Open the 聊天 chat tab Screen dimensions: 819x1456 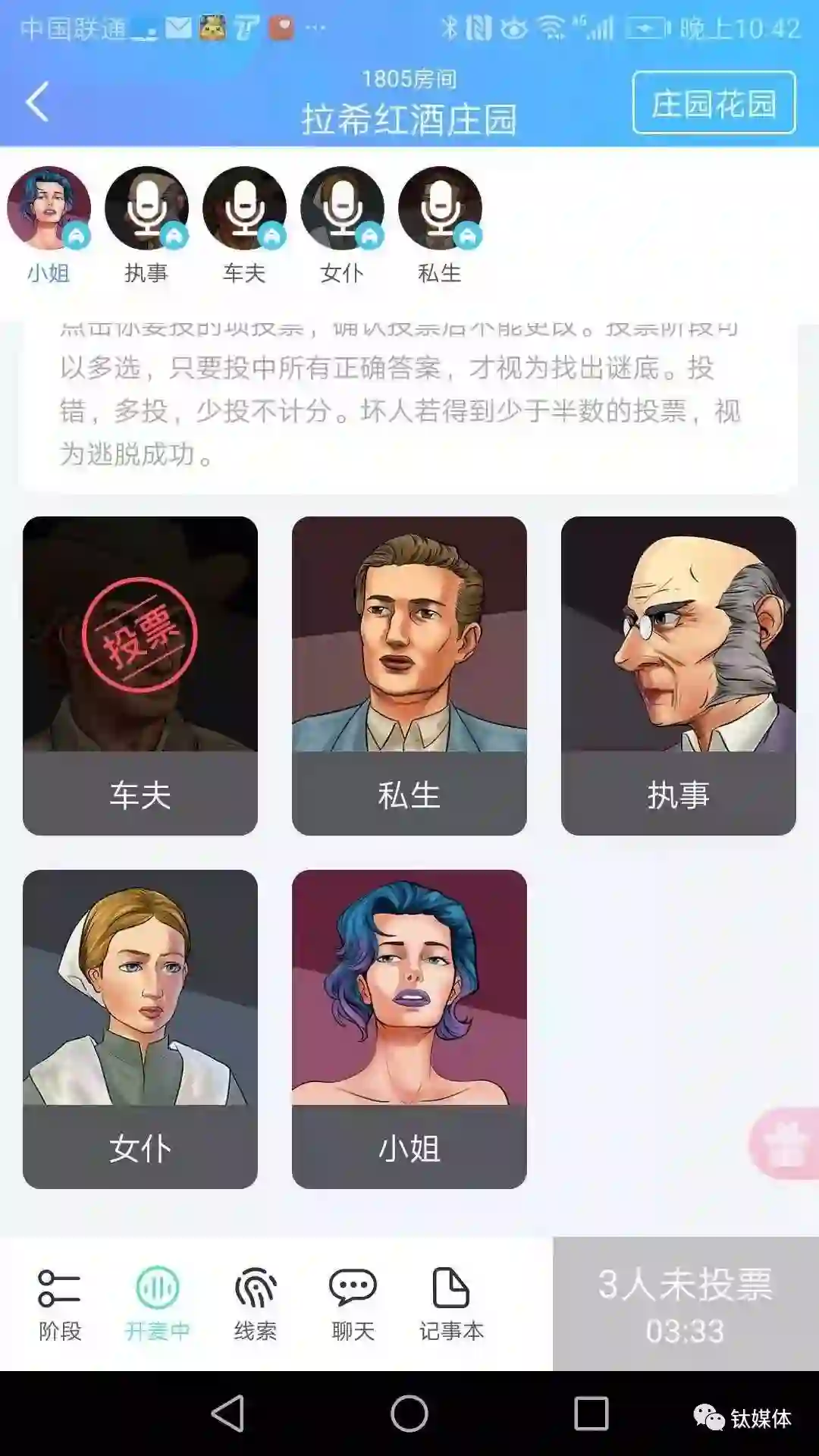click(353, 1304)
